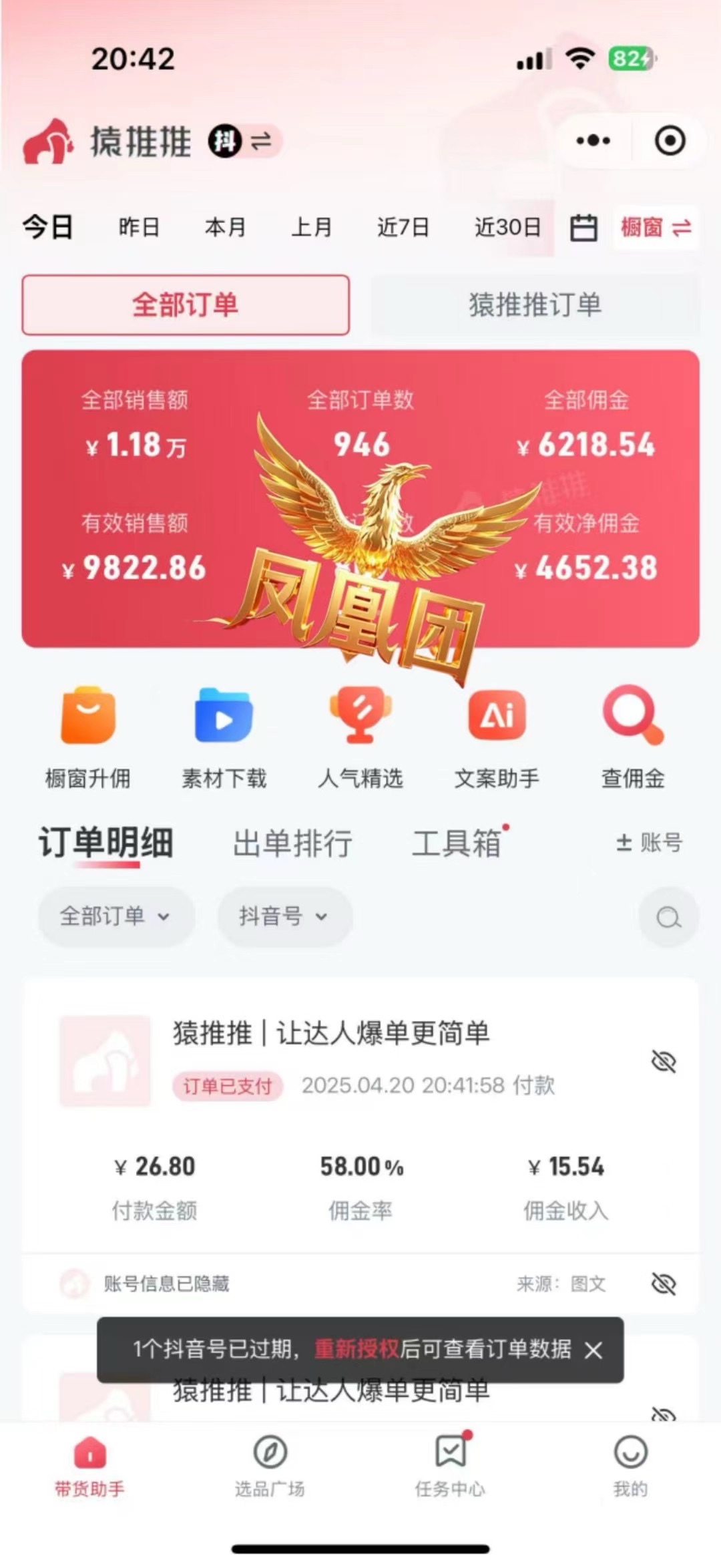Expand the 全部订单 filter dropdown
721x1568 pixels.
pos(115,916)
